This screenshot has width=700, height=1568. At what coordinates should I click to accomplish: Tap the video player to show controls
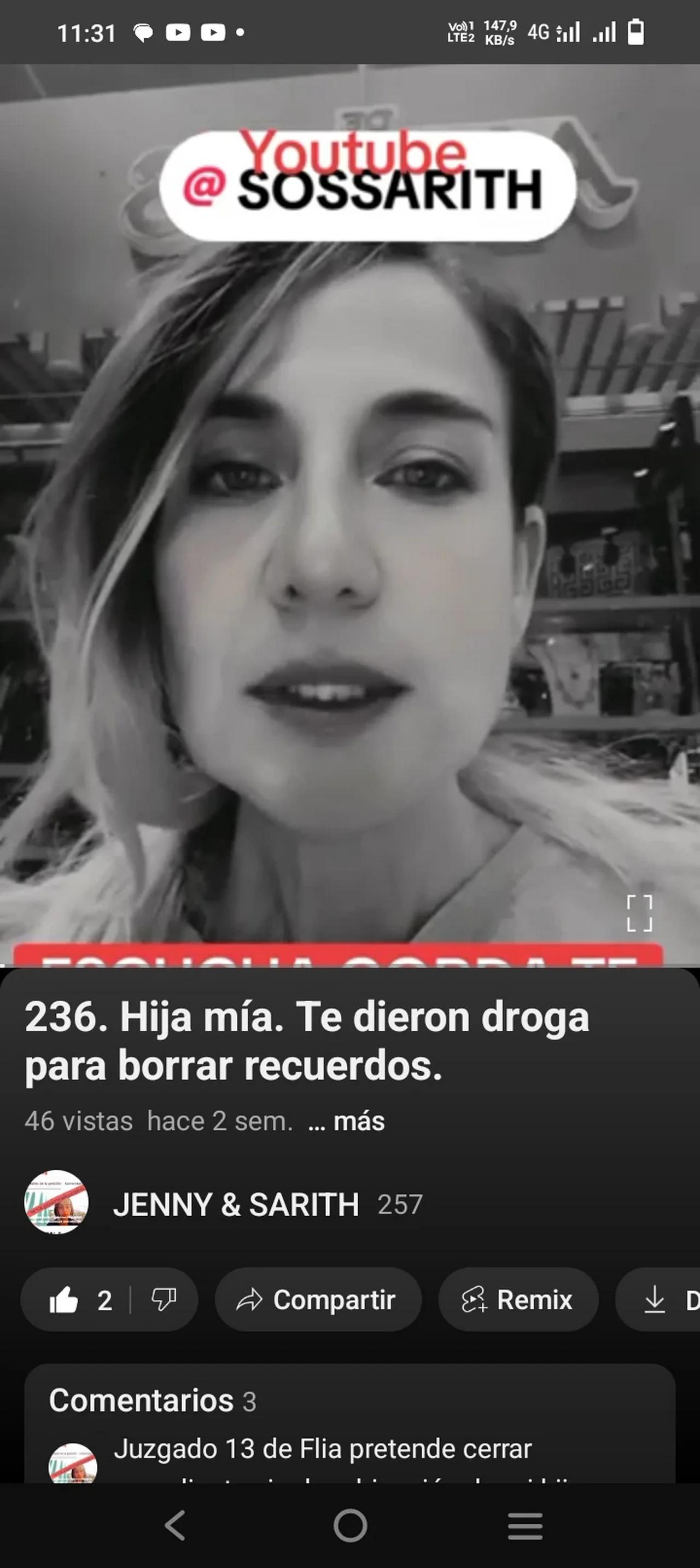click(x=349, y=518)
